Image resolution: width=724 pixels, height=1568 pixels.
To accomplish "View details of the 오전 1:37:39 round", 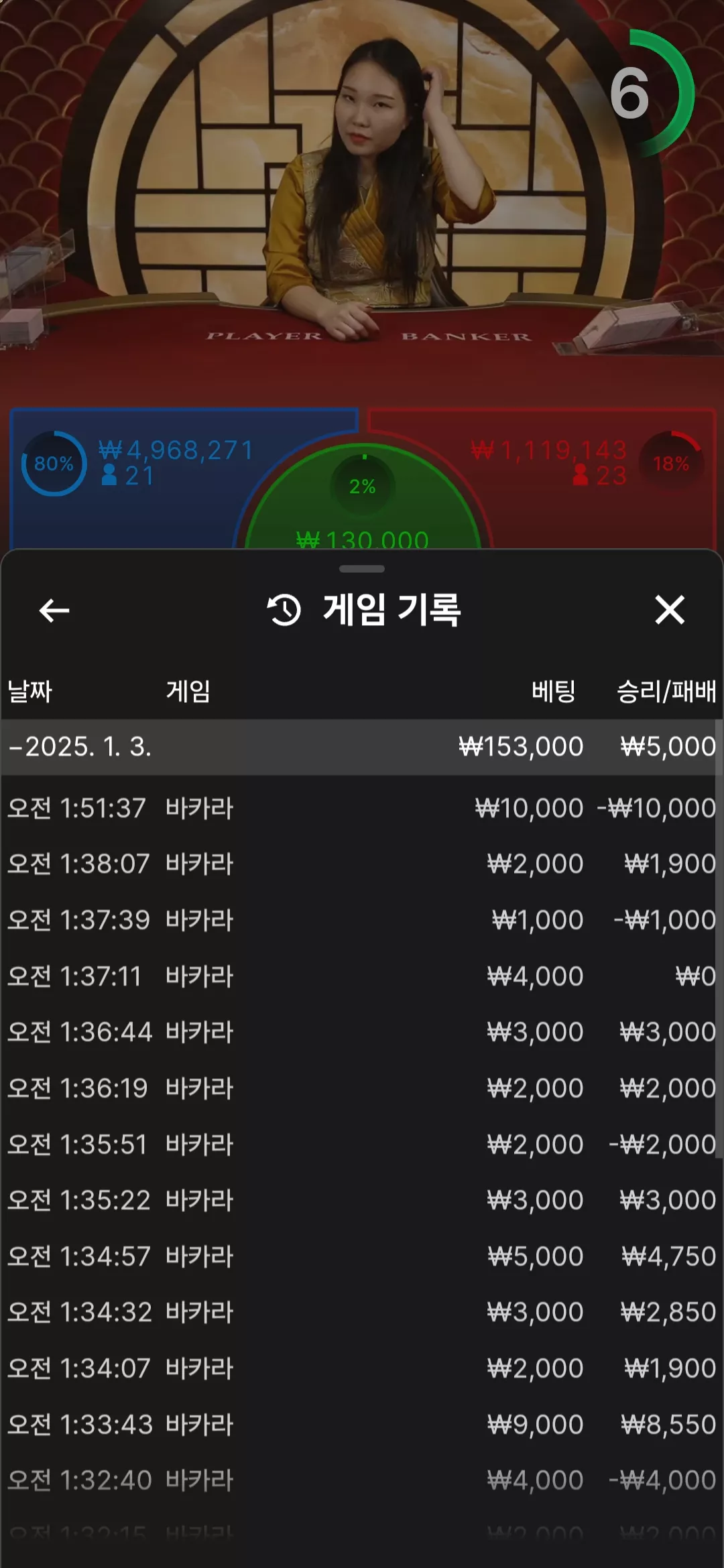I will [362, 920].
